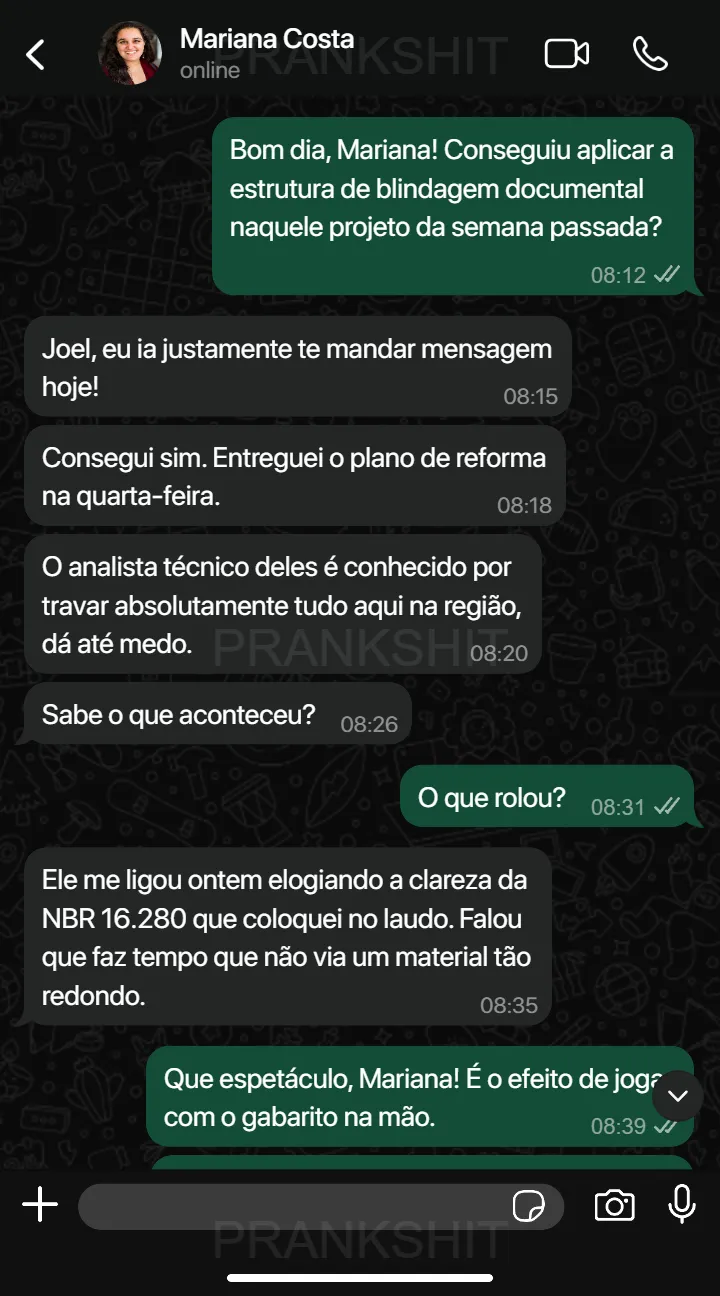720x1296 pixels.
Task: Open the attachment plus menu
Action: tap(40, 1205)
